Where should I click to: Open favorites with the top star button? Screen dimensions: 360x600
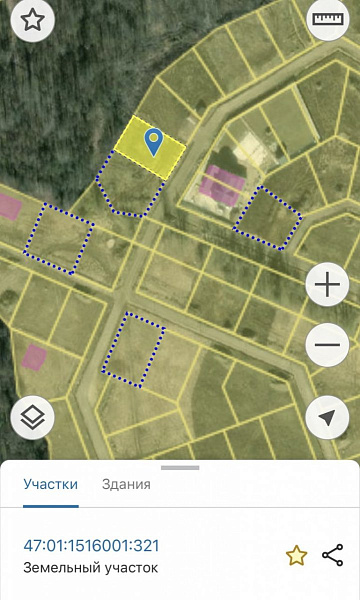33,20
